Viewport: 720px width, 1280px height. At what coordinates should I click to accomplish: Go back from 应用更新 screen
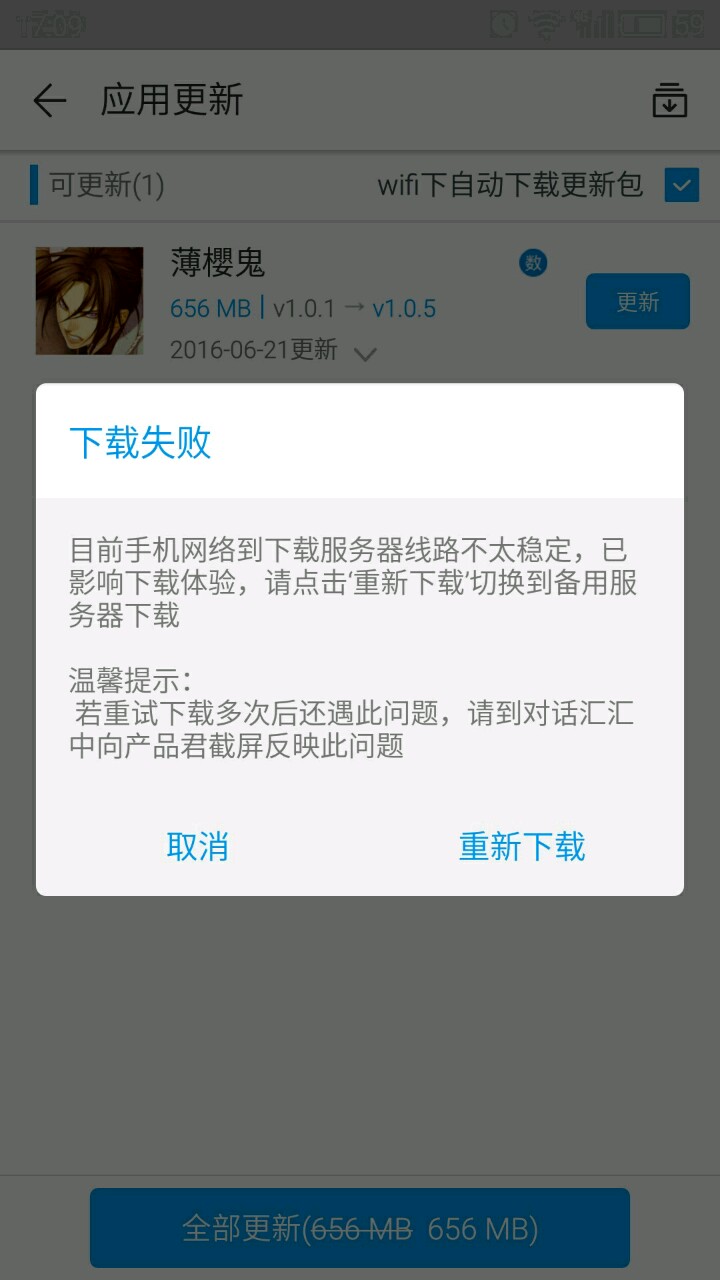point(49,100)
